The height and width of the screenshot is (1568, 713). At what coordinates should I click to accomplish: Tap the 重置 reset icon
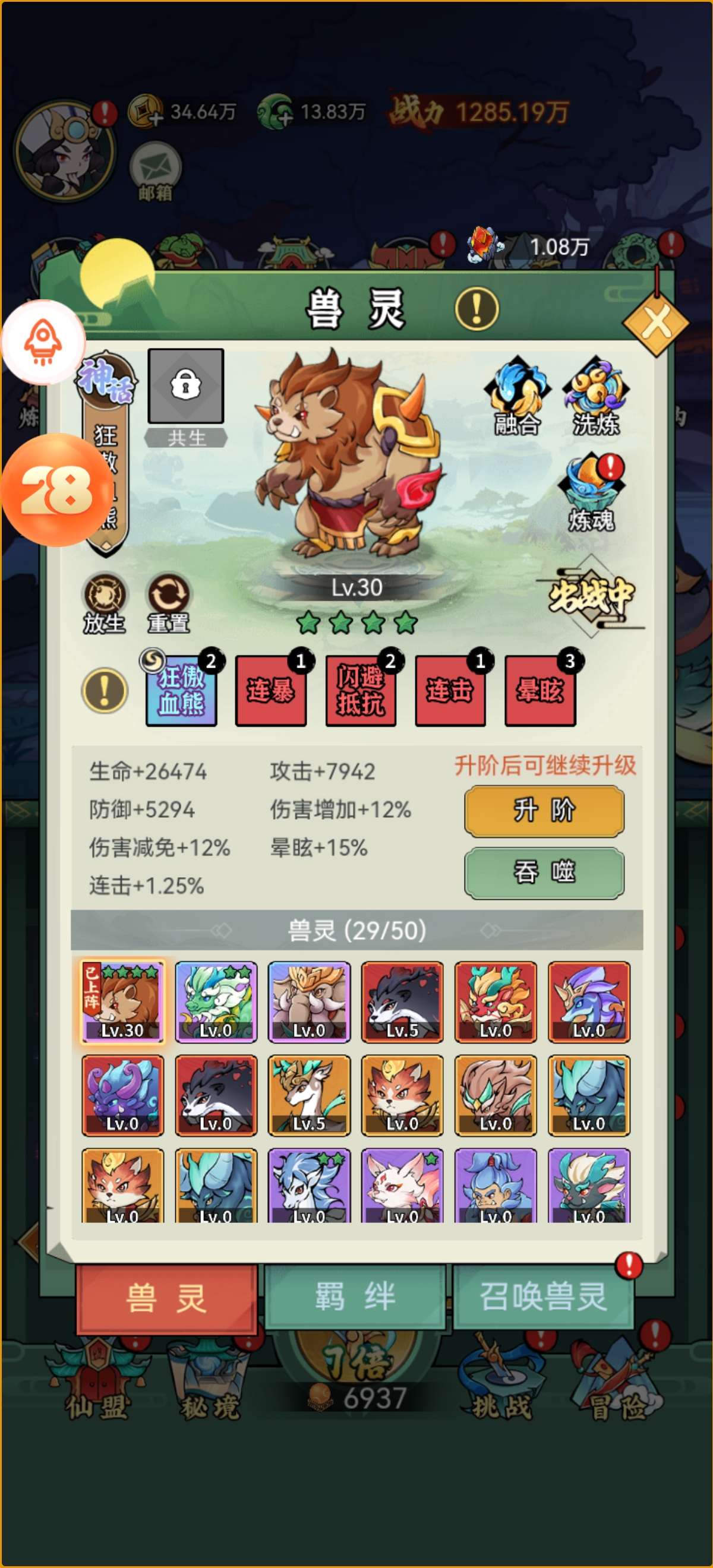coord(169,603)
